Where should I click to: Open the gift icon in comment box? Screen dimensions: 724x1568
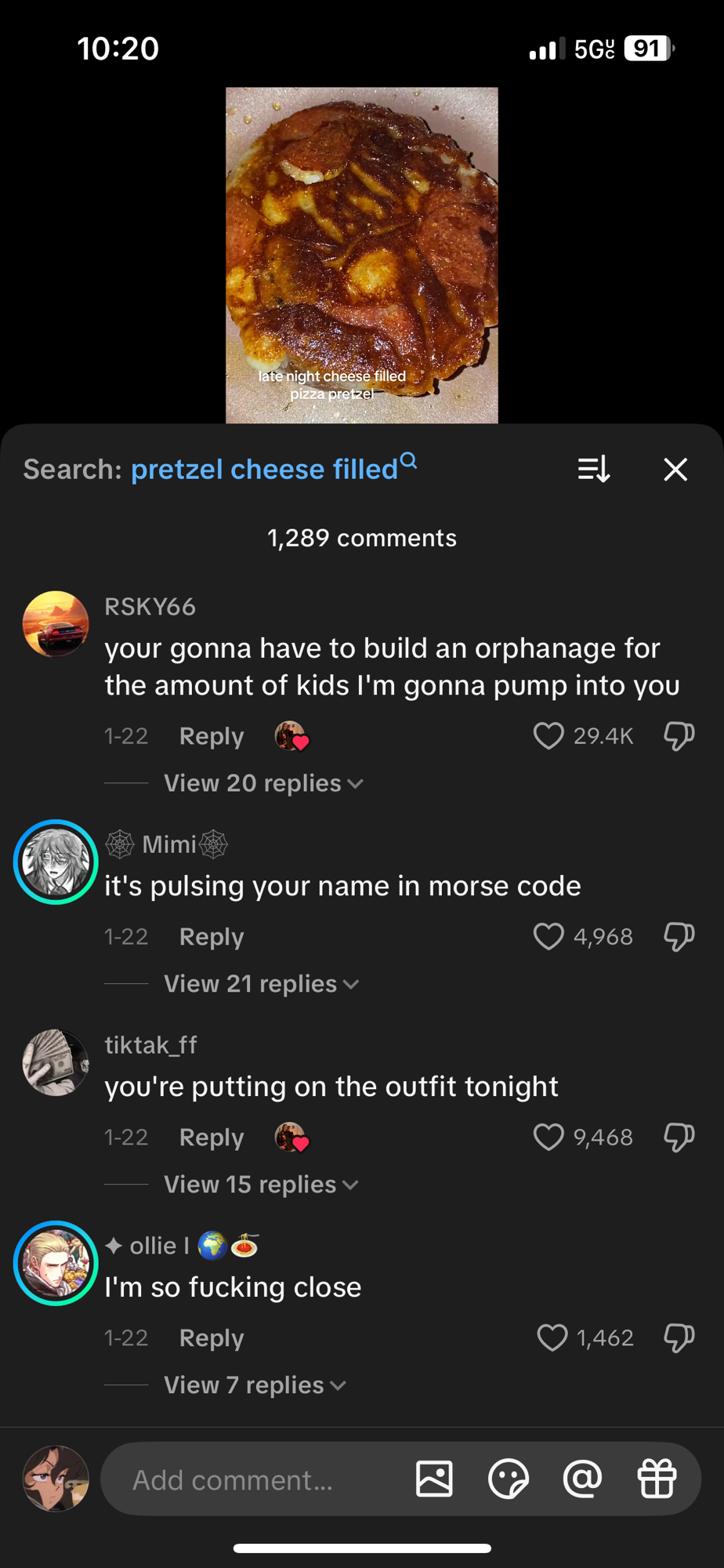tap(657, 1479)
